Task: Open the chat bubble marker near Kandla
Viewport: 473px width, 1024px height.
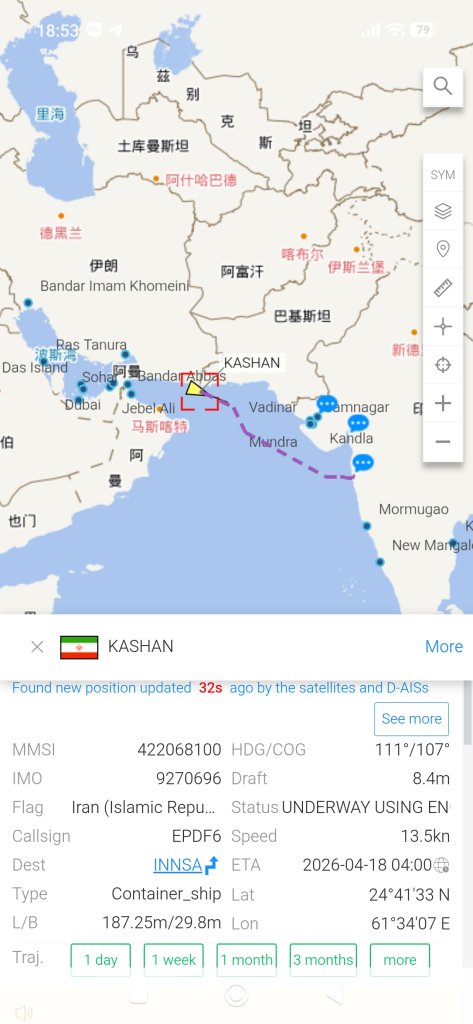Action: [358, 423]
